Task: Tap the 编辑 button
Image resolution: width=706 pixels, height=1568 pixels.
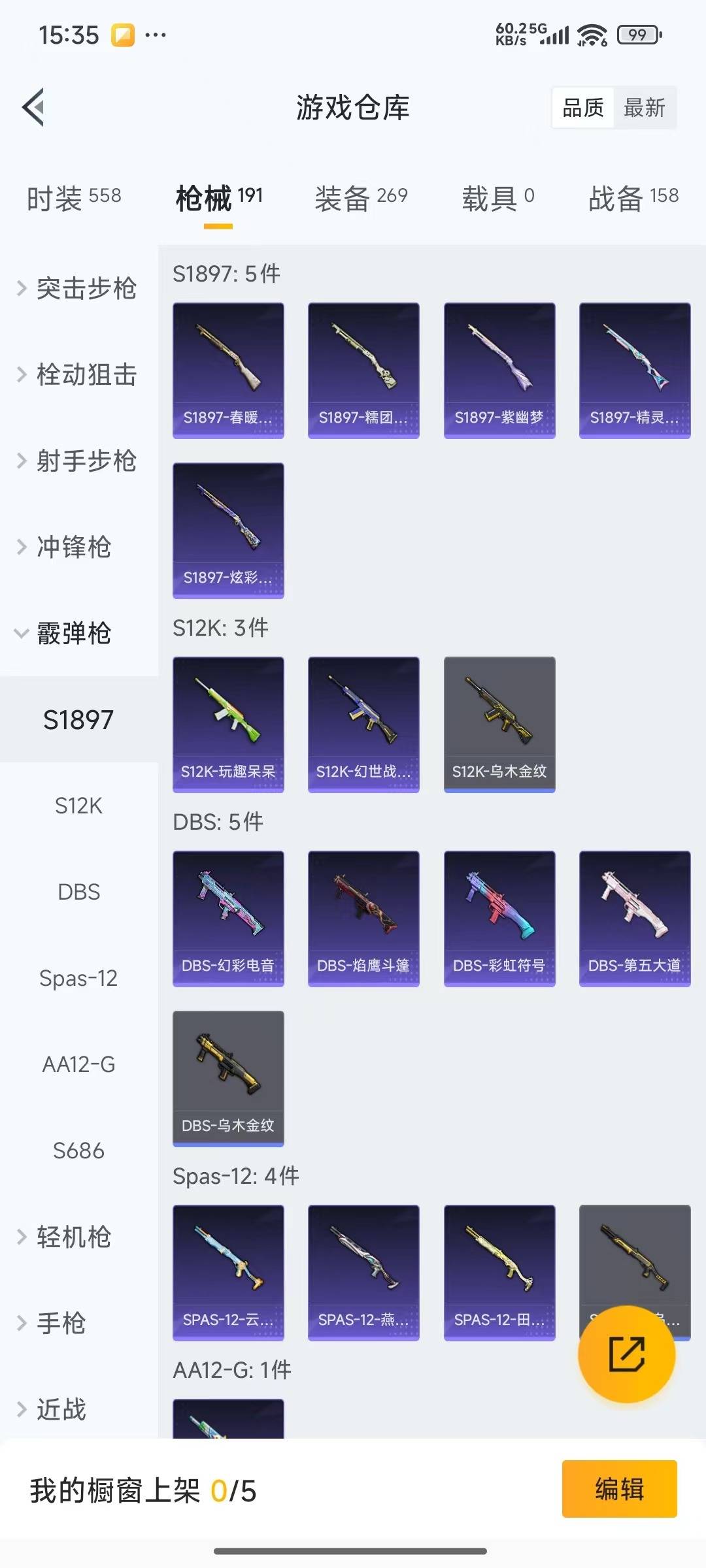Action: click(620, 1490)
